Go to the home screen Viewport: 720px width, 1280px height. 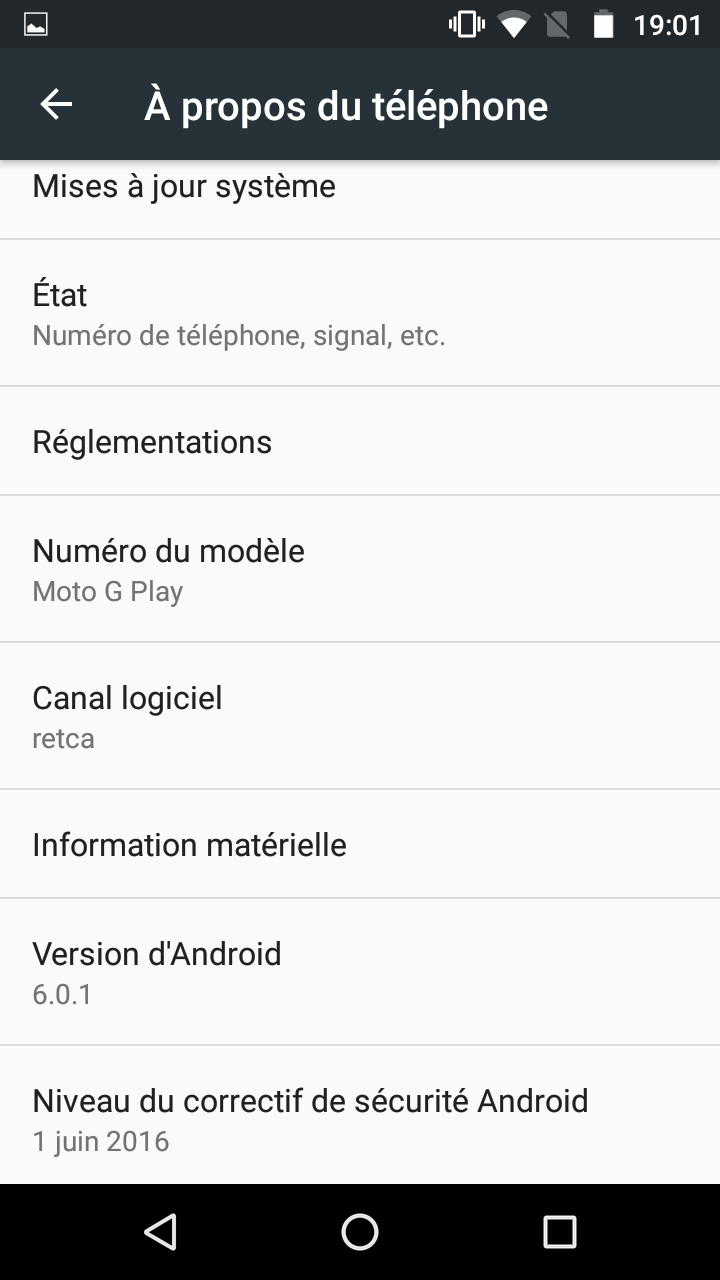[360, 1232]
